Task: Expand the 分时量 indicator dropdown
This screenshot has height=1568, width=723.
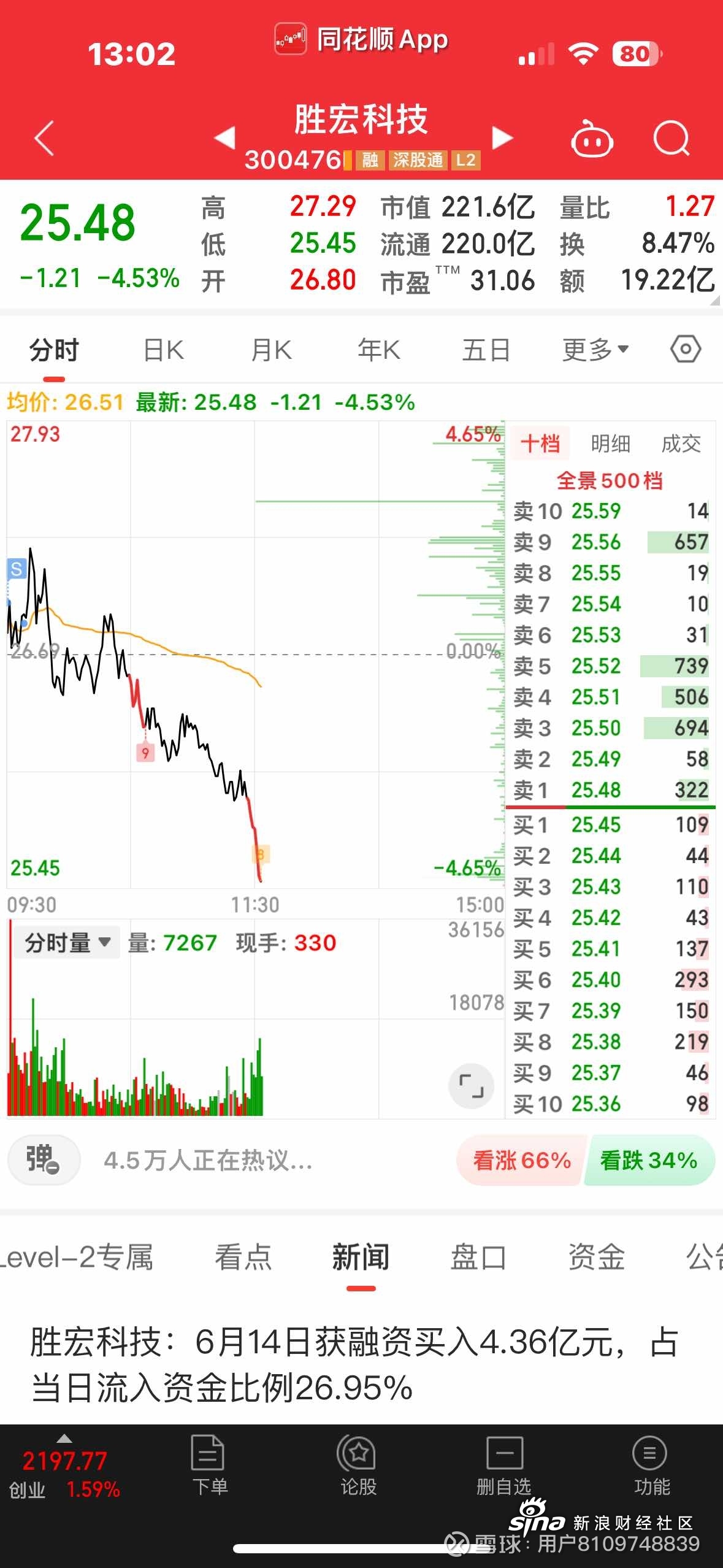Action: 67,943
